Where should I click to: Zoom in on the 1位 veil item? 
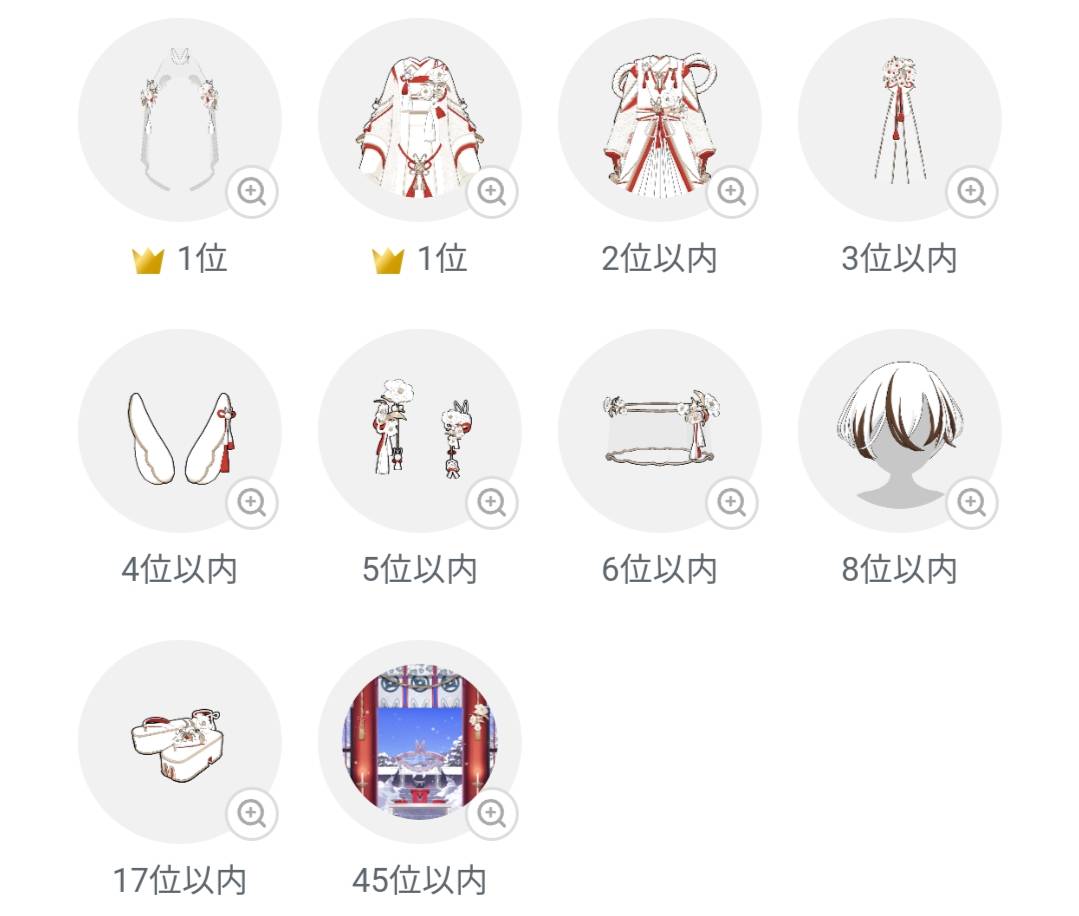(252, 191)
